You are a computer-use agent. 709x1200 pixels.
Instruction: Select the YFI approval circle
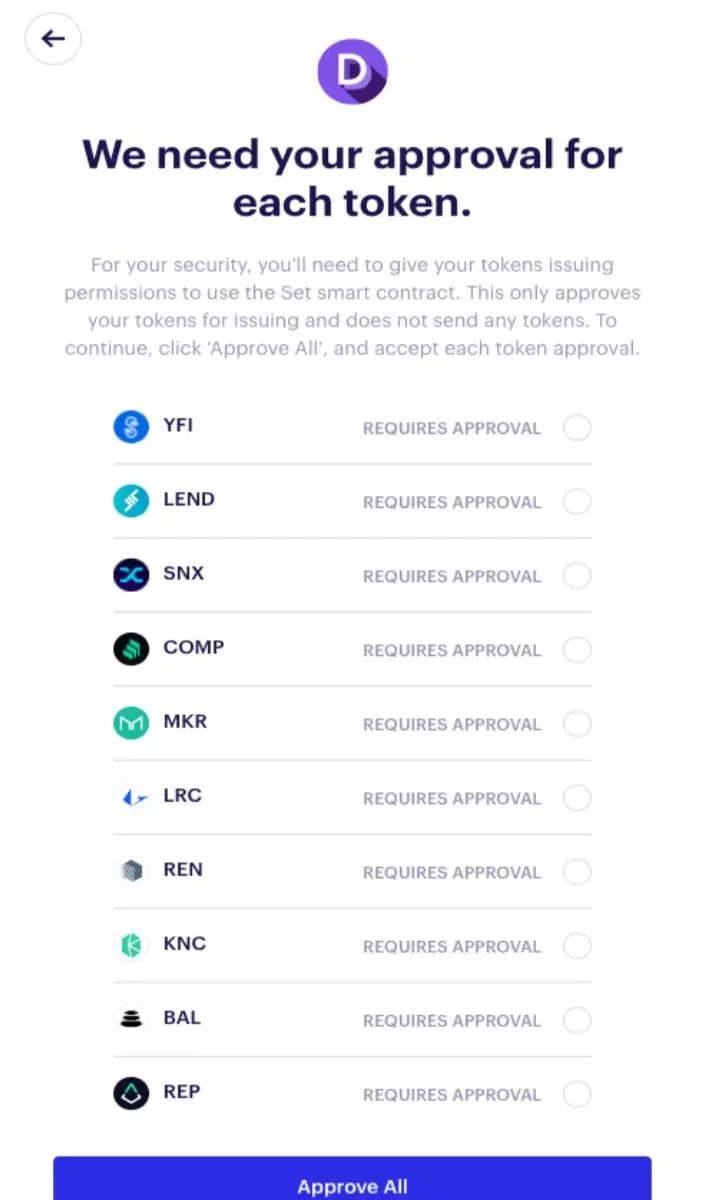(577, 428)
